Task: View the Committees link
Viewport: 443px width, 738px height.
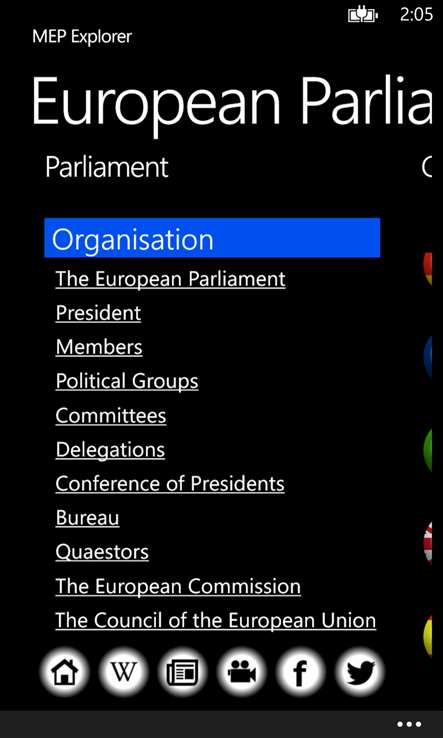Action: 111,416
